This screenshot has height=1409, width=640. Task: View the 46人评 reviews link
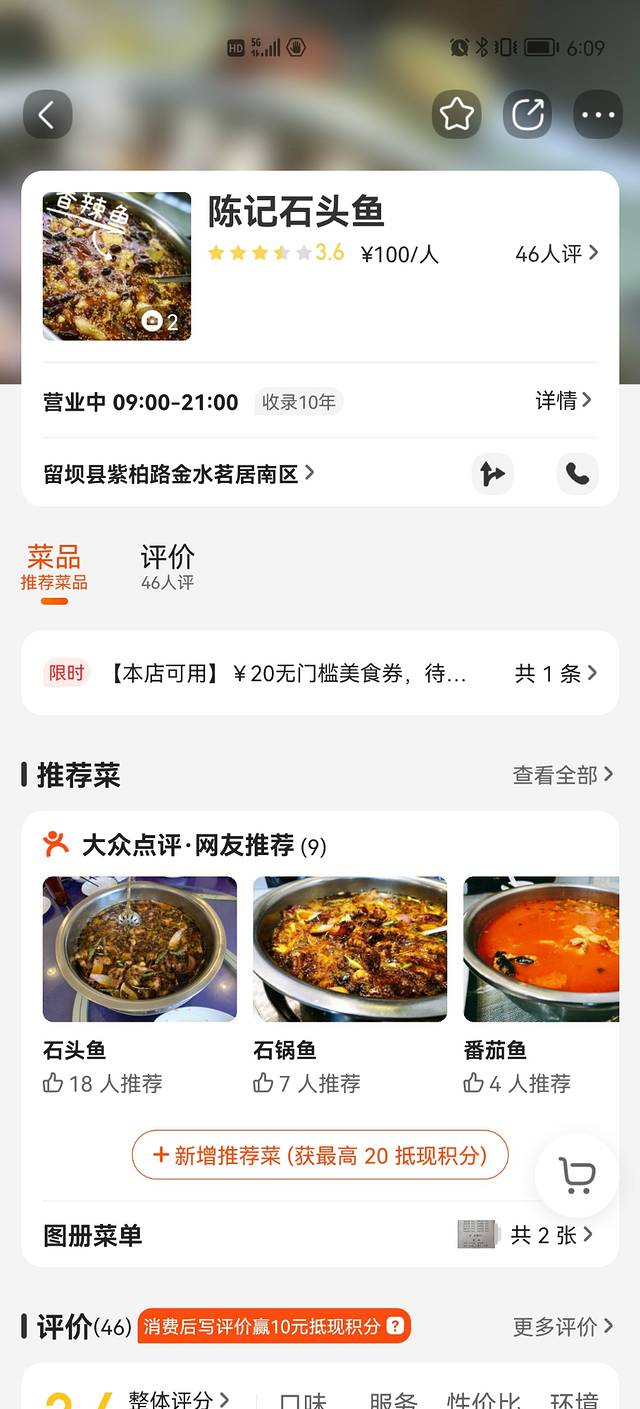556,254
